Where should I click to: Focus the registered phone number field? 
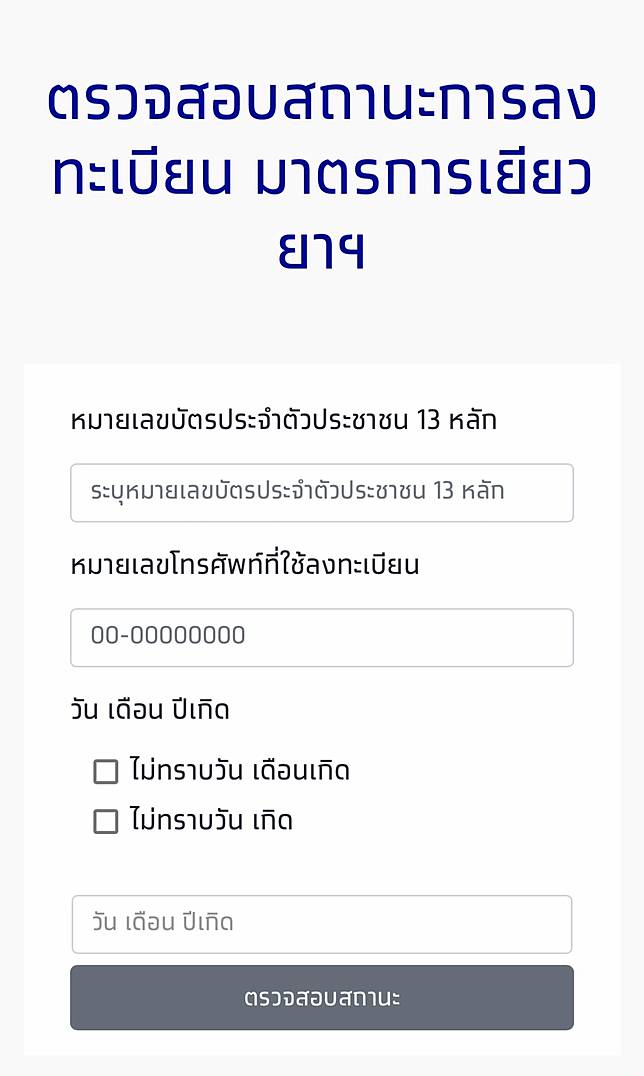click(x=321, y=637)
